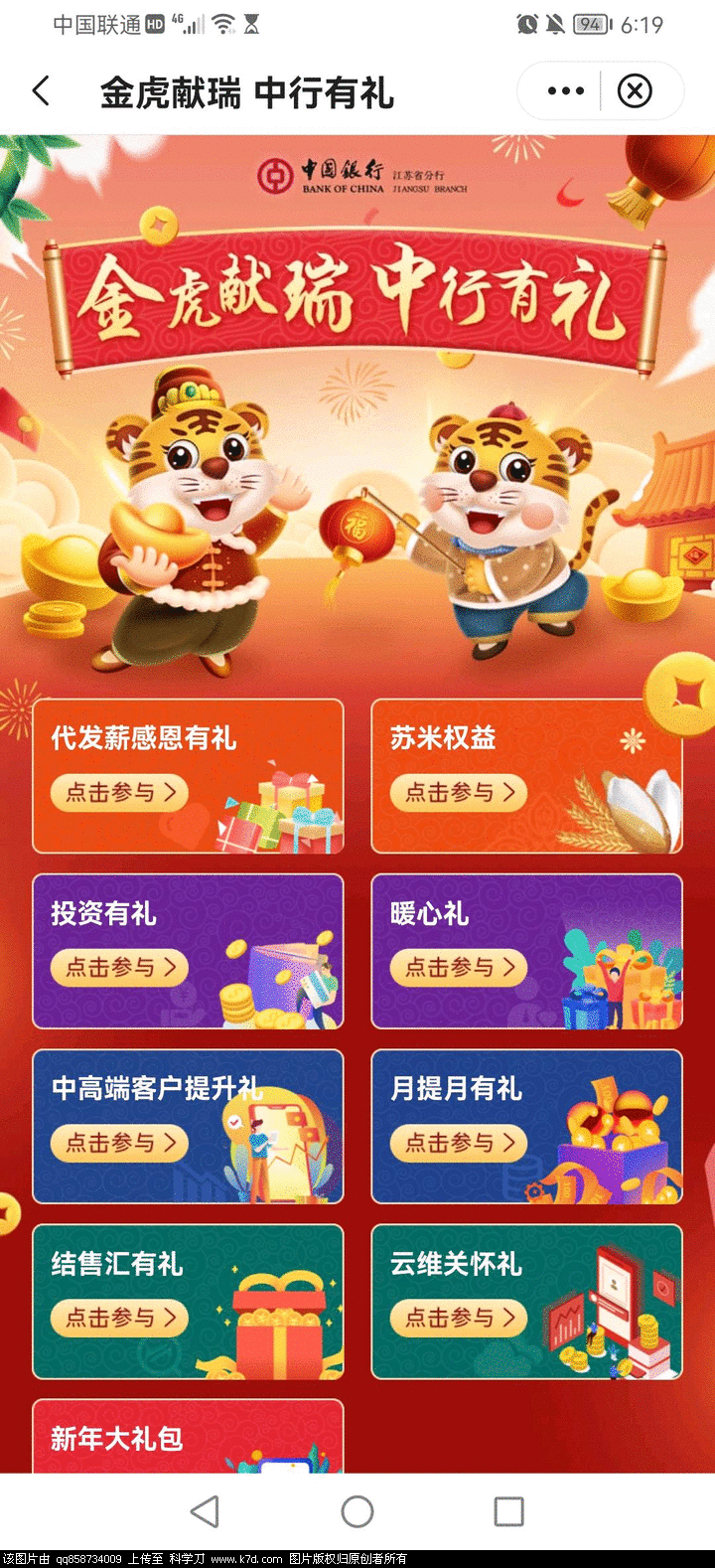Open the 代发薪感恩有礼 activity card
Screen dimensions: 715x1568
[188, 776]
